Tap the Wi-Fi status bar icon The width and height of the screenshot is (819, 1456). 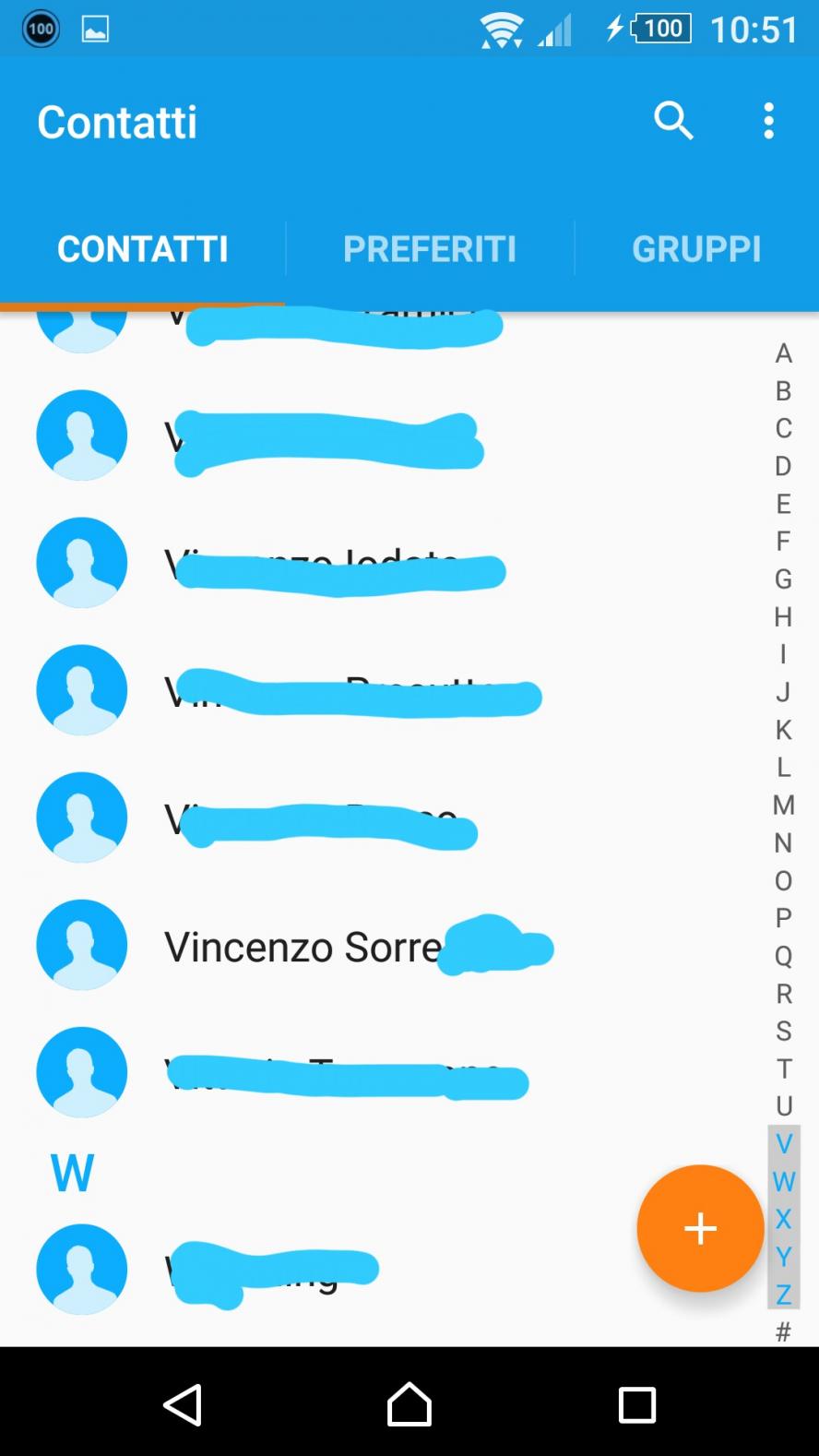pos(499,28)
